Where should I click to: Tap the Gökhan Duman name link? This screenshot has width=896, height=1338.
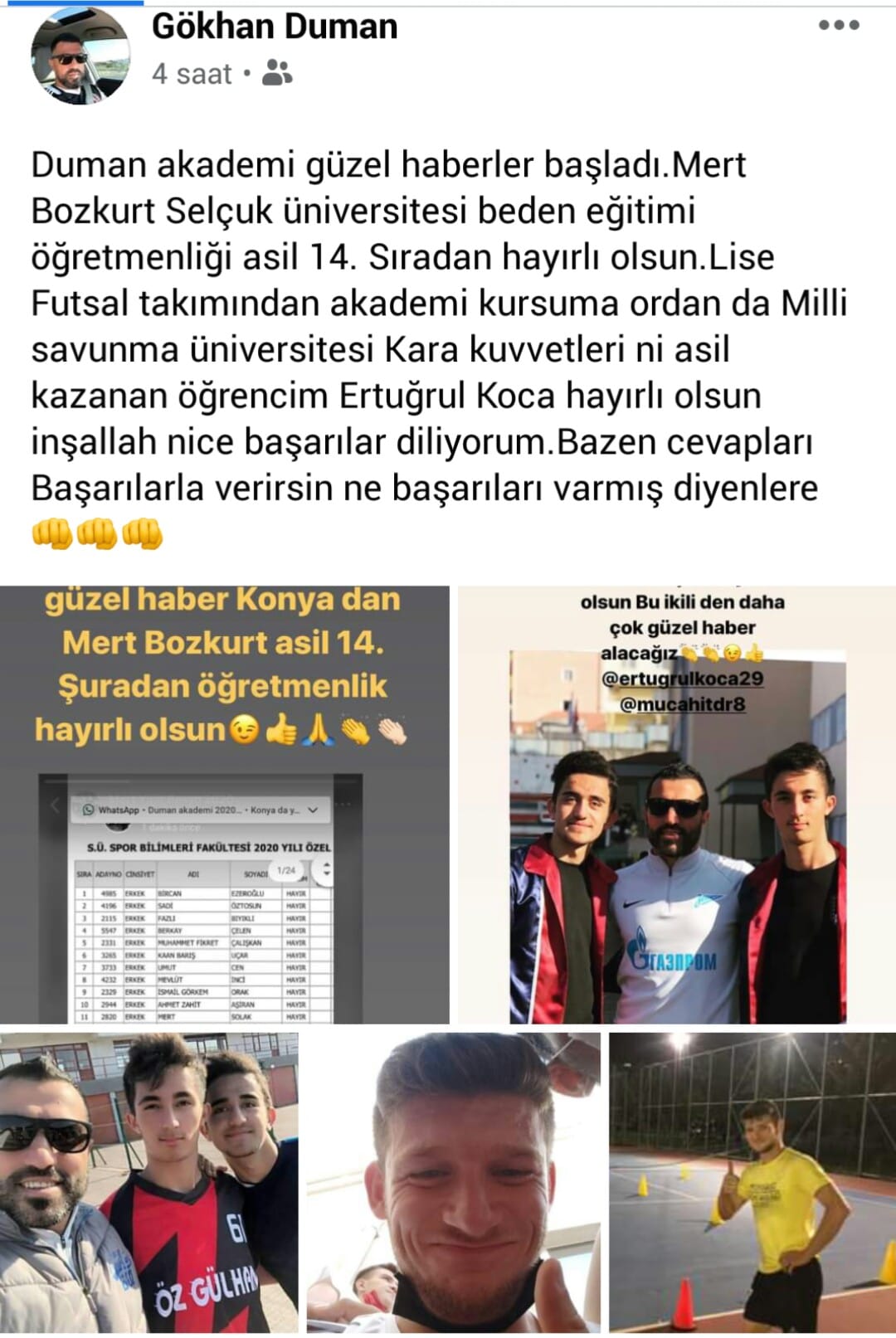[275, 27]
